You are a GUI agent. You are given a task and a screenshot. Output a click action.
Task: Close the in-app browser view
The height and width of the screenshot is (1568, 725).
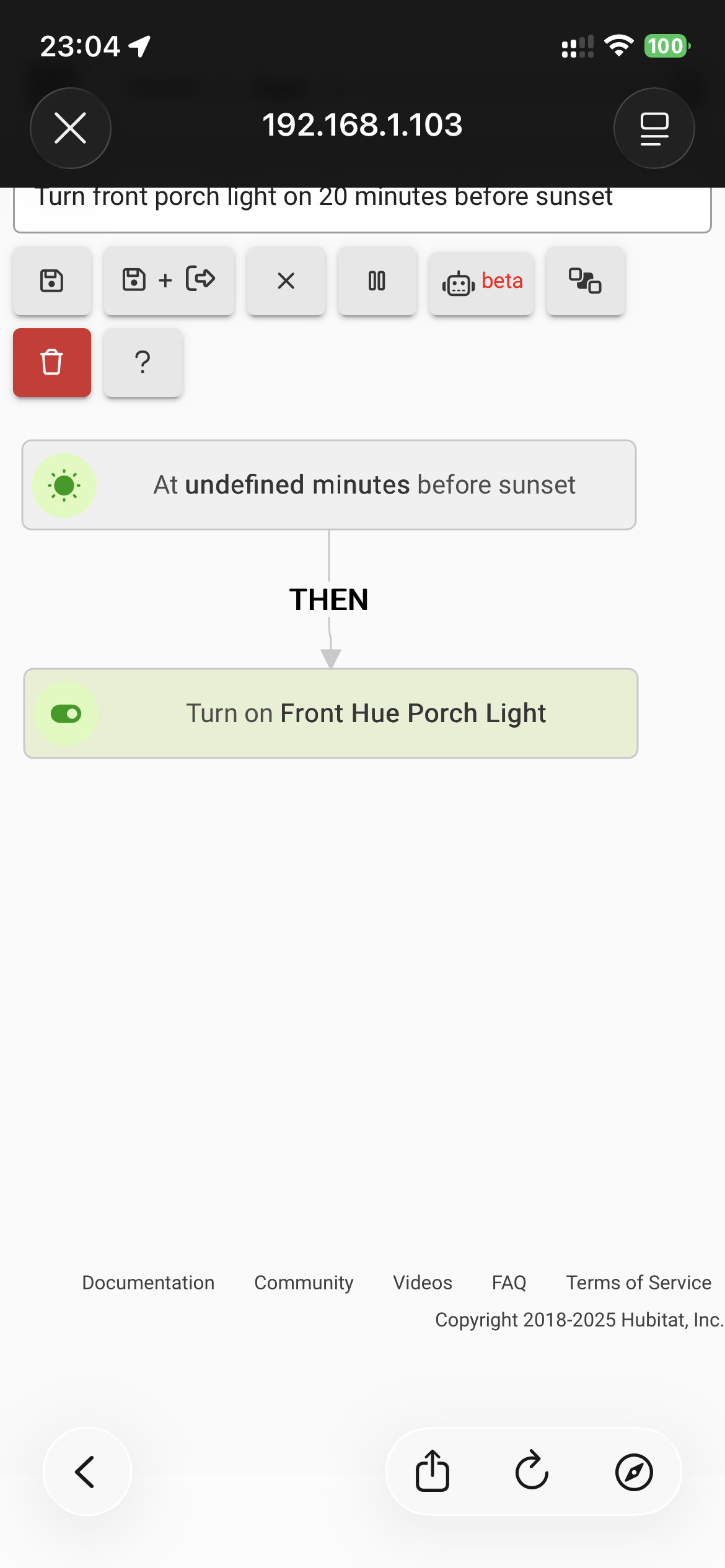pyautogui.click(x=71, y=128)
